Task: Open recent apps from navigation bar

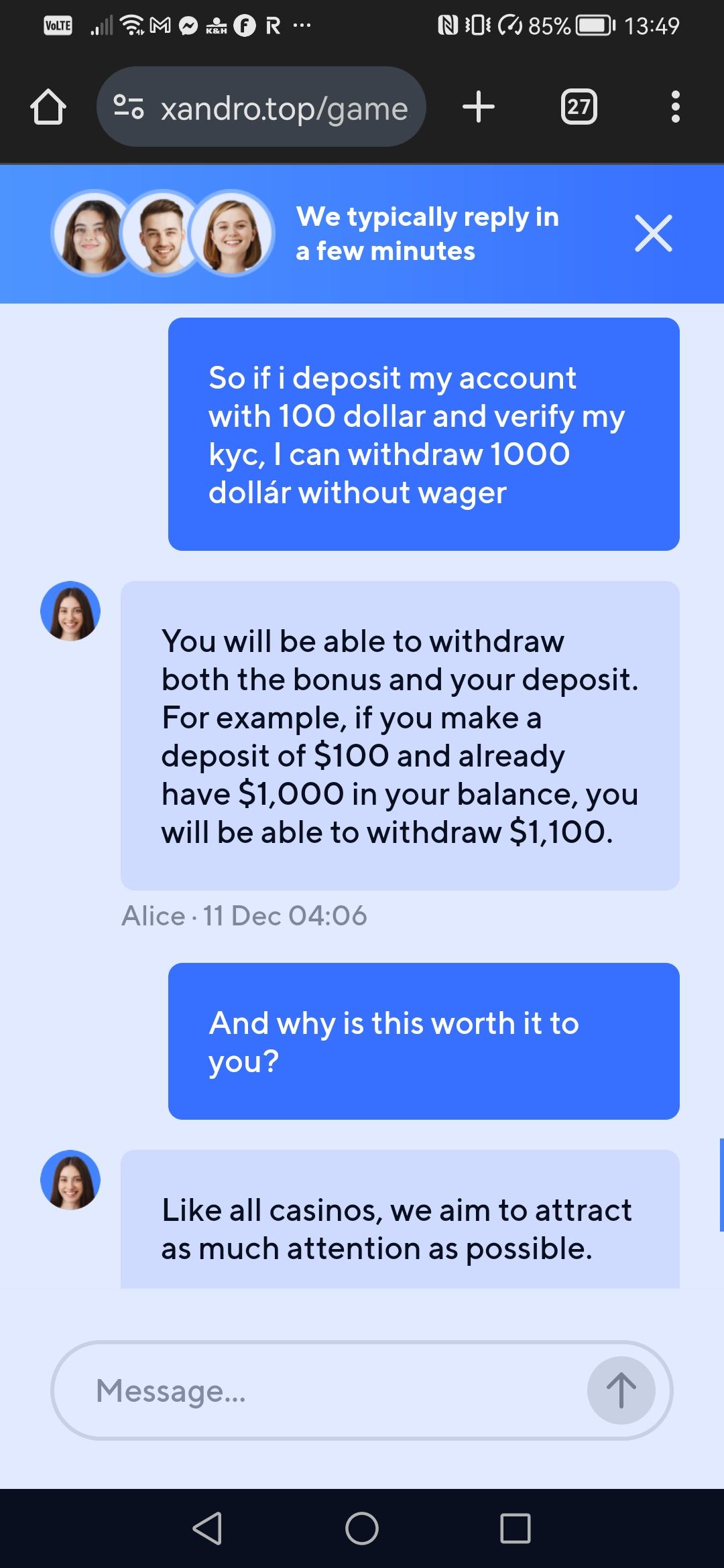Action: 516,1528
